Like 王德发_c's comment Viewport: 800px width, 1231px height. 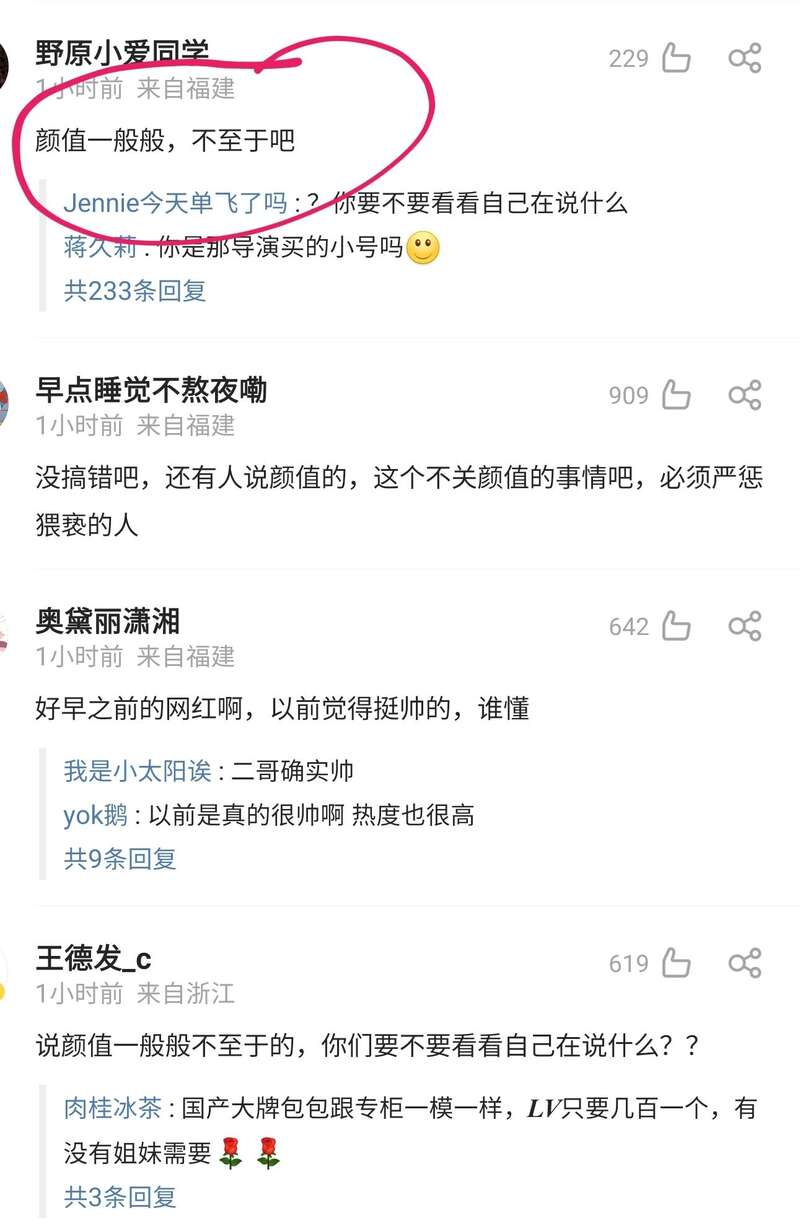676,964
